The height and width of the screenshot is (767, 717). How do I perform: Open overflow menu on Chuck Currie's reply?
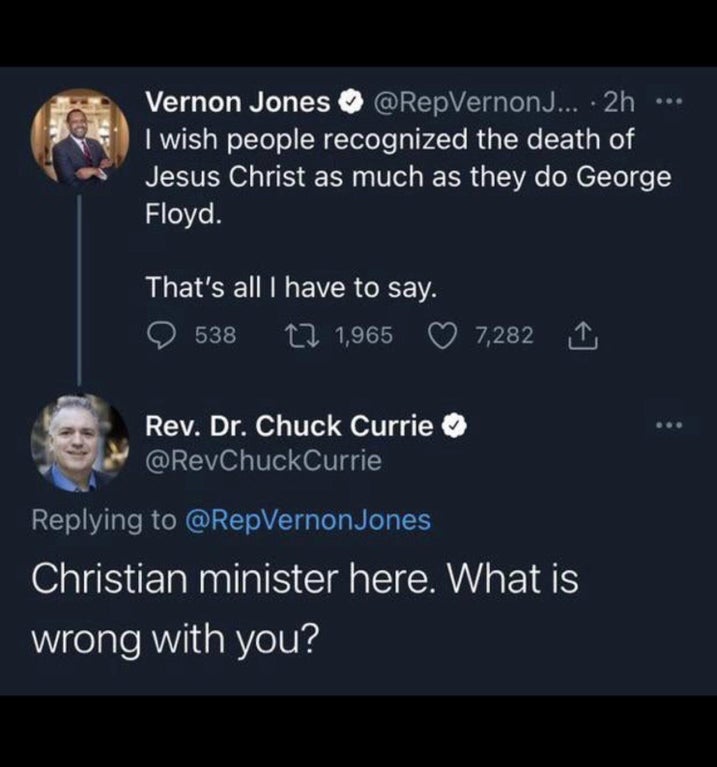pyautogui.click(x=666, y=425)
